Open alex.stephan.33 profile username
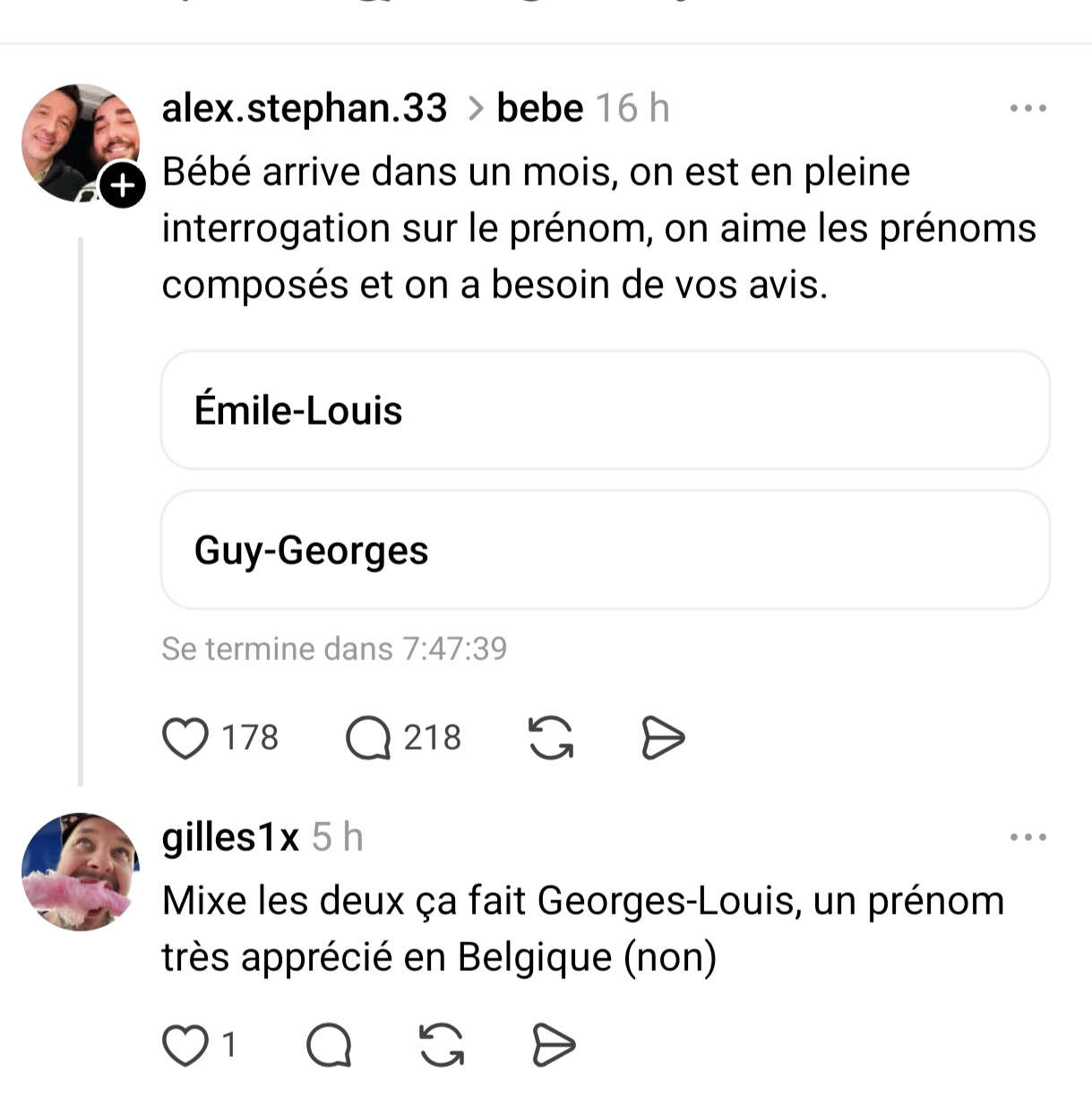This screenshot has height=1098, width=1092. coord(304,108)
